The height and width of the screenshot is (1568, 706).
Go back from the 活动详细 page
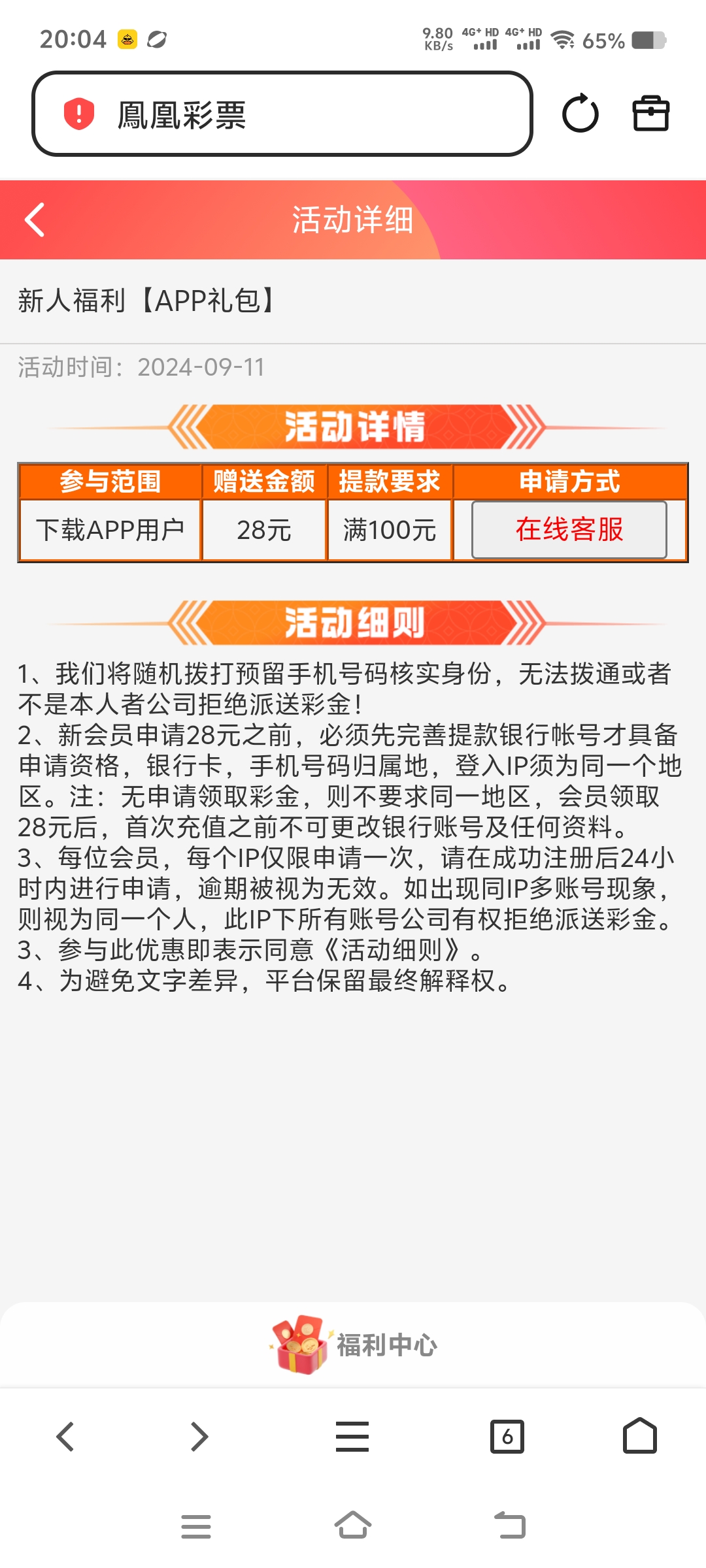click(x=35, y=220)
